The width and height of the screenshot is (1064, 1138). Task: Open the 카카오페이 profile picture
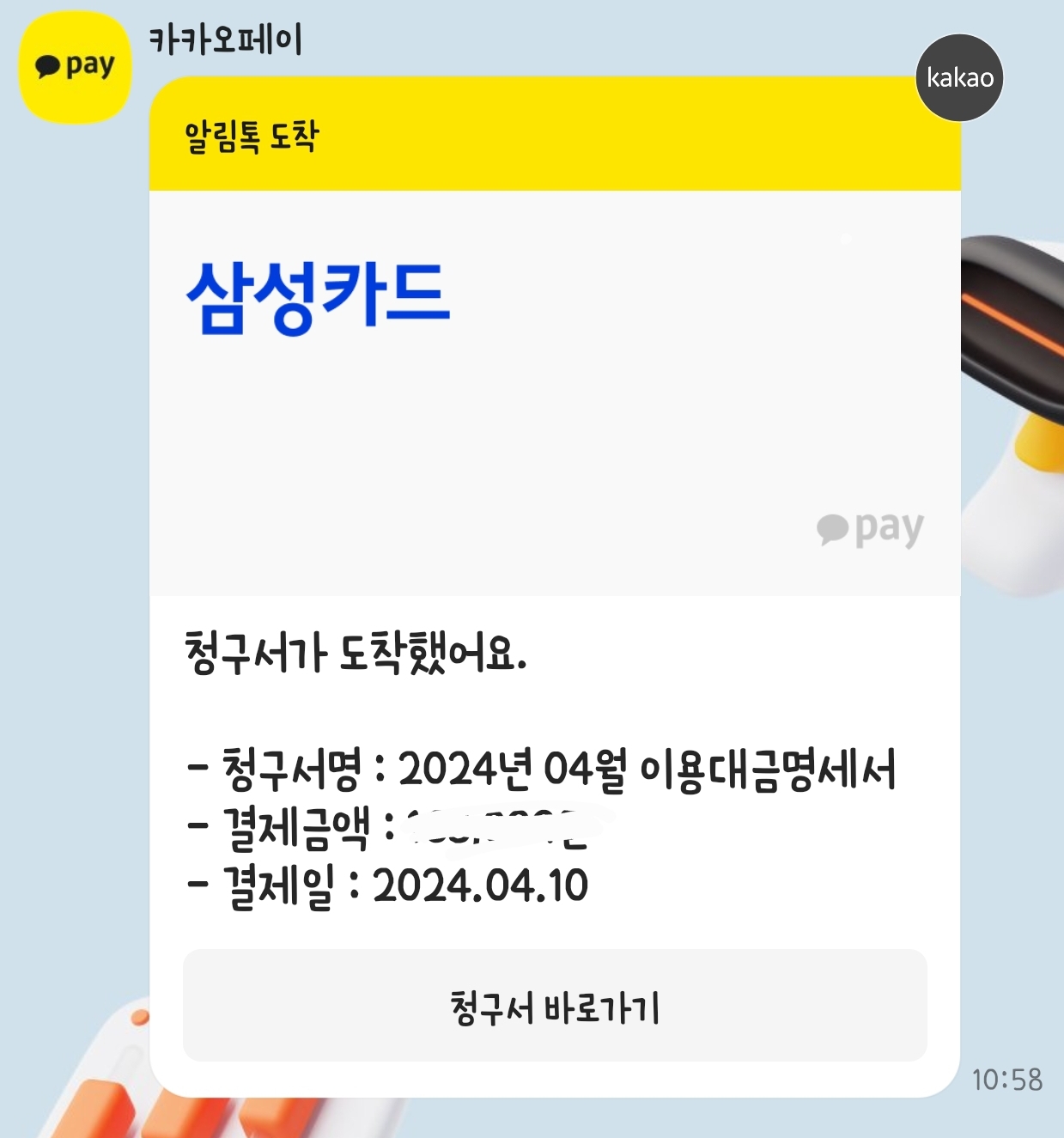coord(75,67)
